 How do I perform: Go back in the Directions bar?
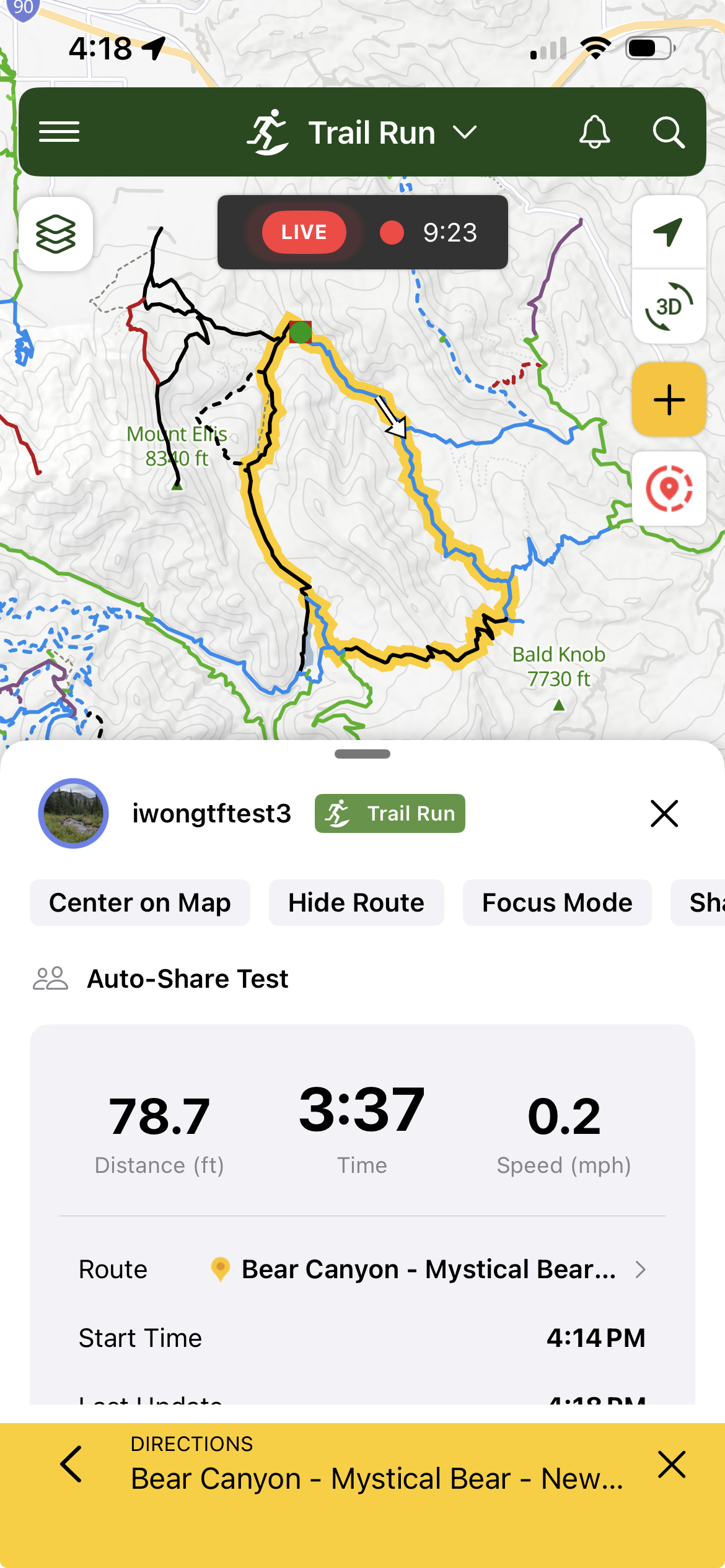pos(71,1464)
